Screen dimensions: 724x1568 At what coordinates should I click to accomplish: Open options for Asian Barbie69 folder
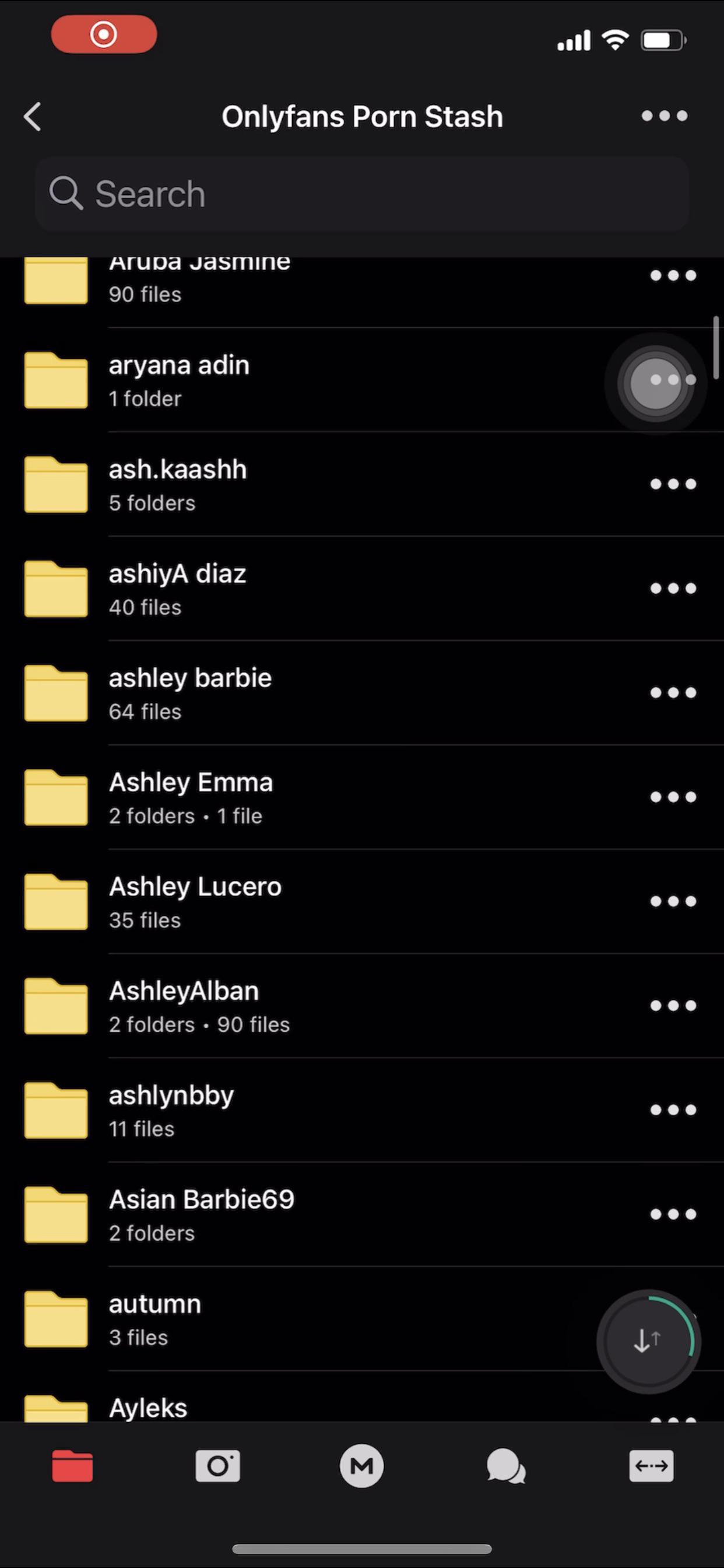pyautogui.click(x=673, y=1214)
